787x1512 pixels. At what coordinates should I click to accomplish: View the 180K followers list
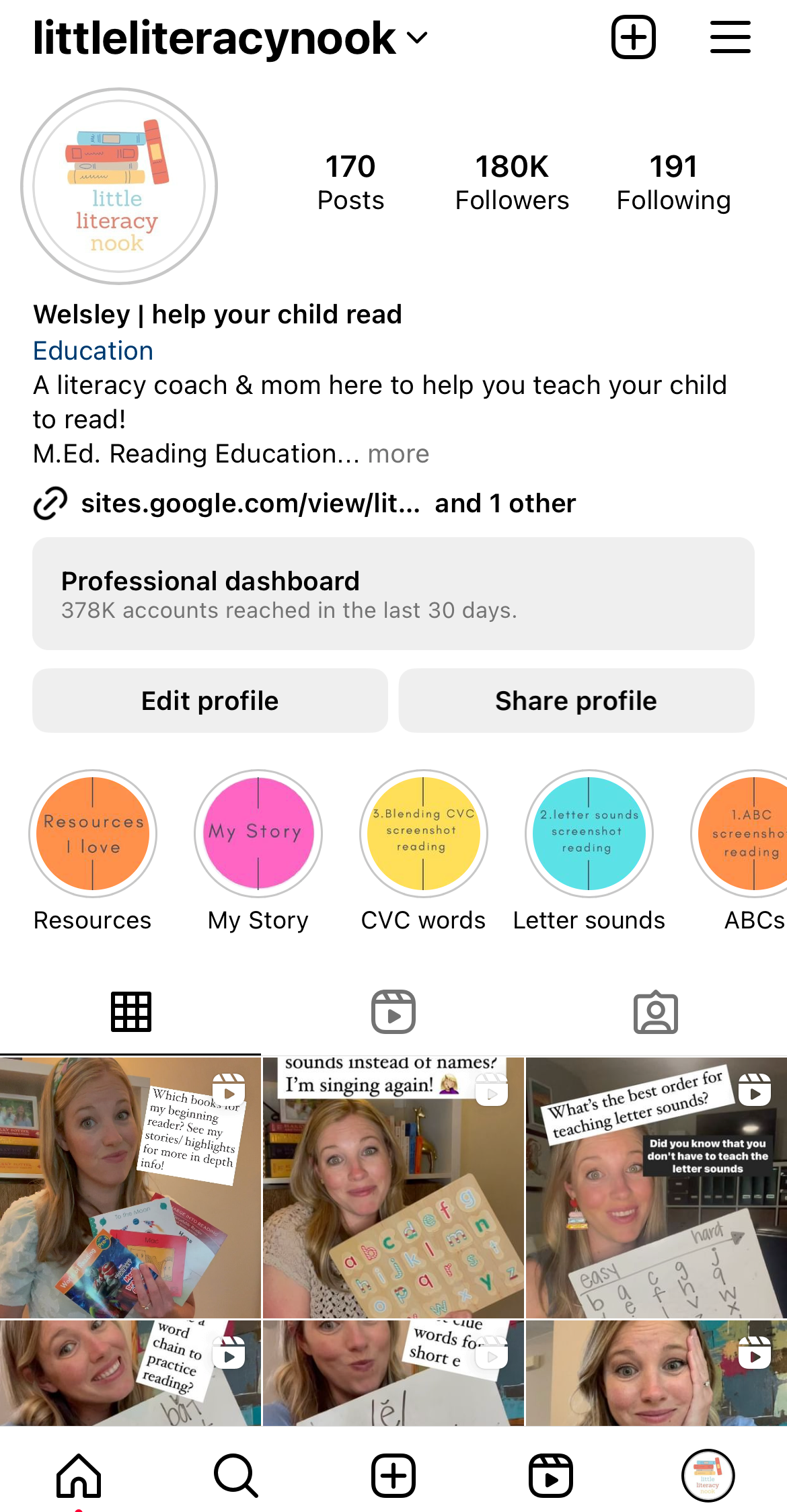click(512, 182)
